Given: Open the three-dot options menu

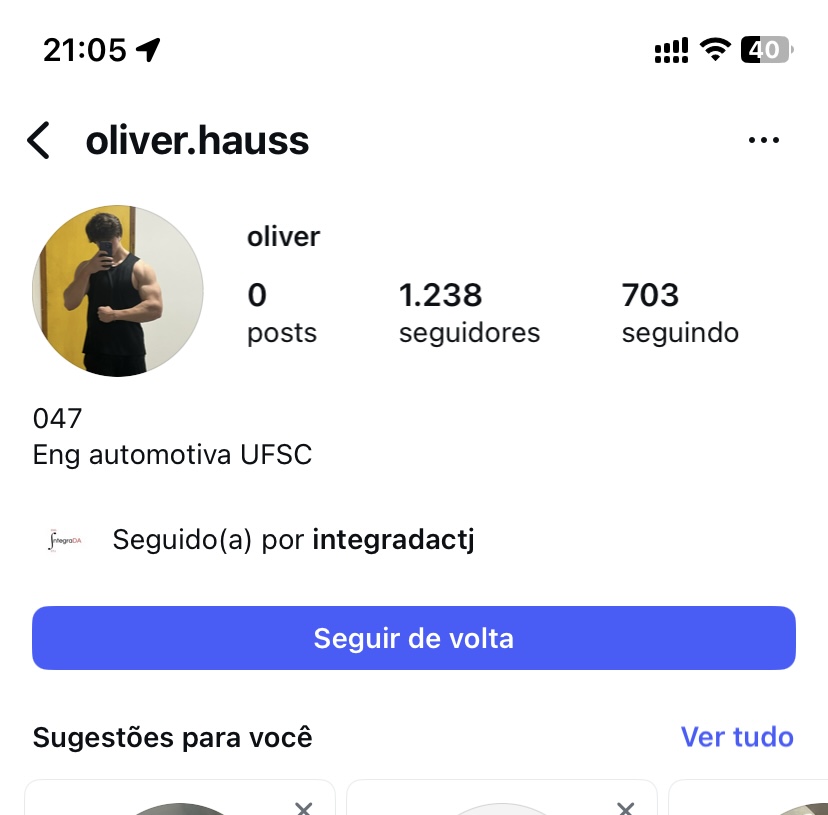Looking at the screenshot, I should (x=763, y=141).
